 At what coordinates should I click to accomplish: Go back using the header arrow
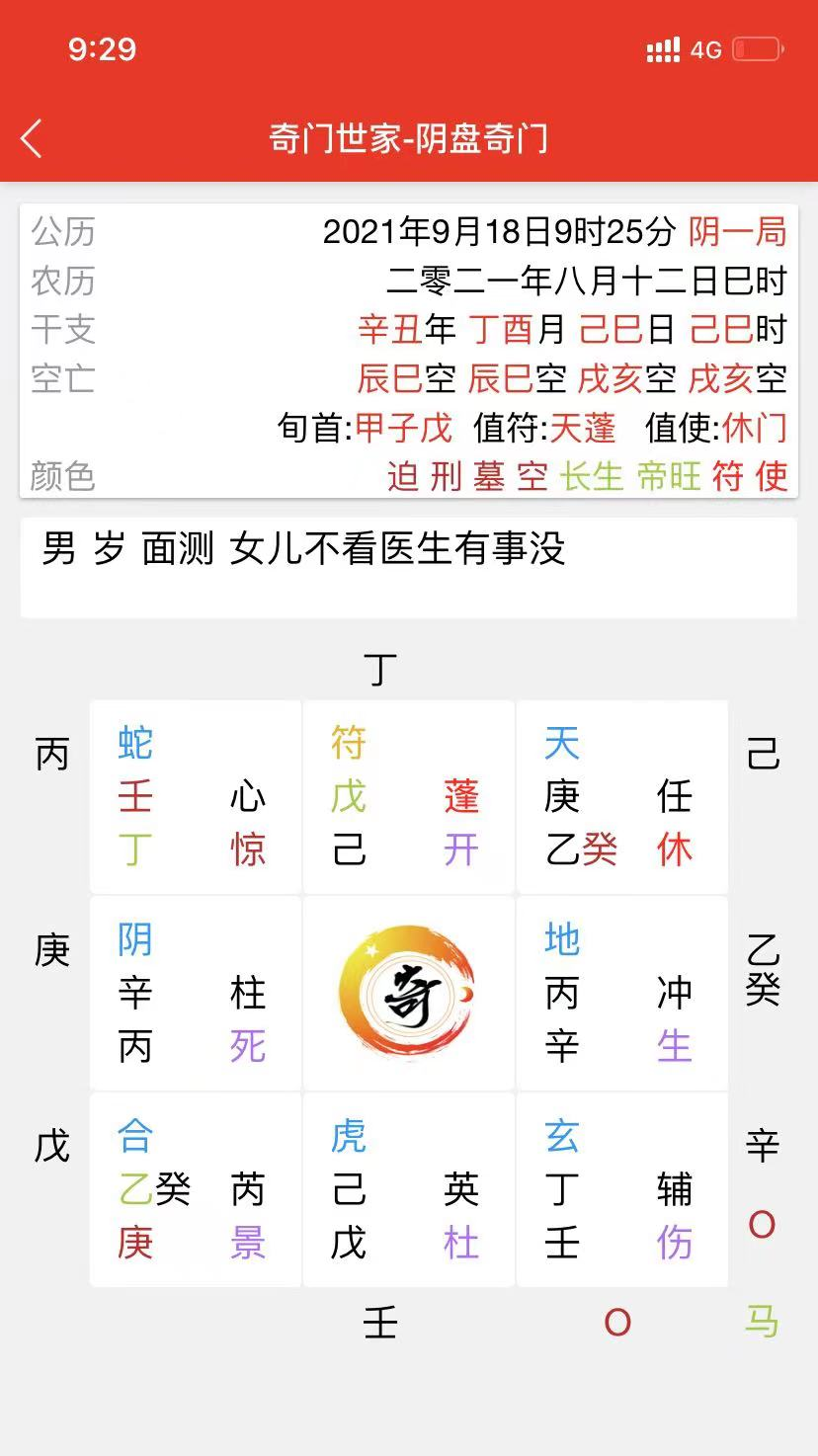32,138
